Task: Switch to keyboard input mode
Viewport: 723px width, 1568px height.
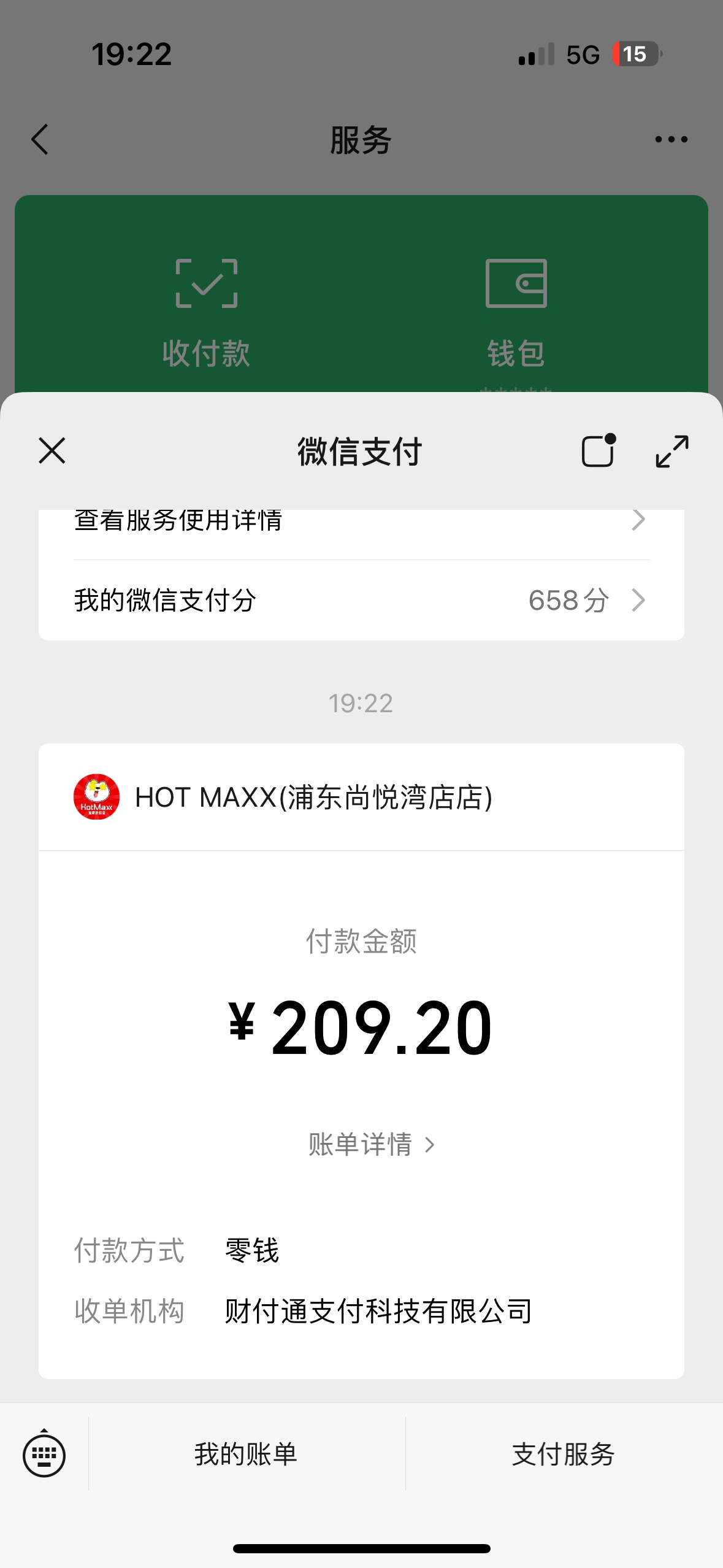Action: (44, 1454)
